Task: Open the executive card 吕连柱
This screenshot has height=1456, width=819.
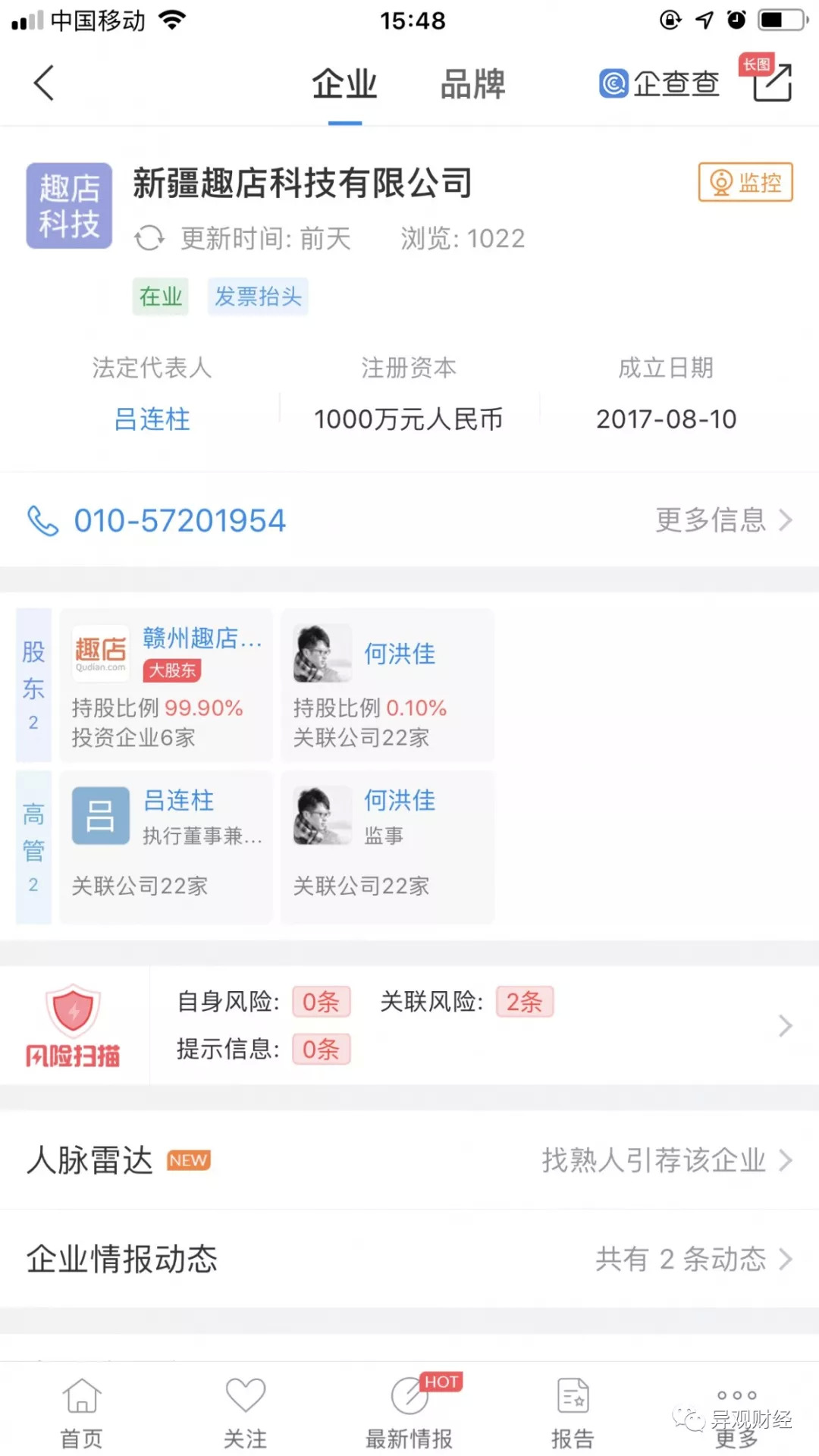Action: pos(166,847)
